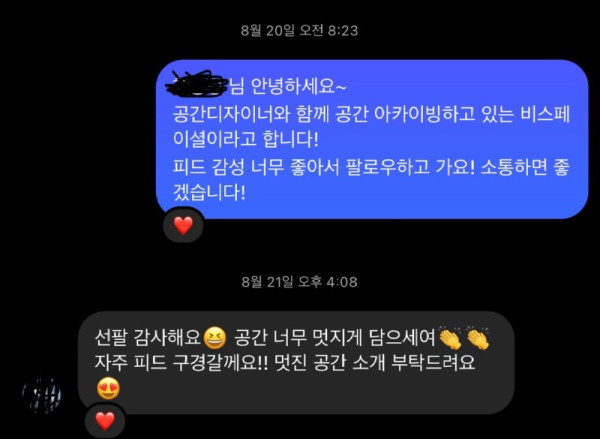The image size is (600, 439).
Task: Open the sender's profile picture beside the reply
Action: point(40,394)
